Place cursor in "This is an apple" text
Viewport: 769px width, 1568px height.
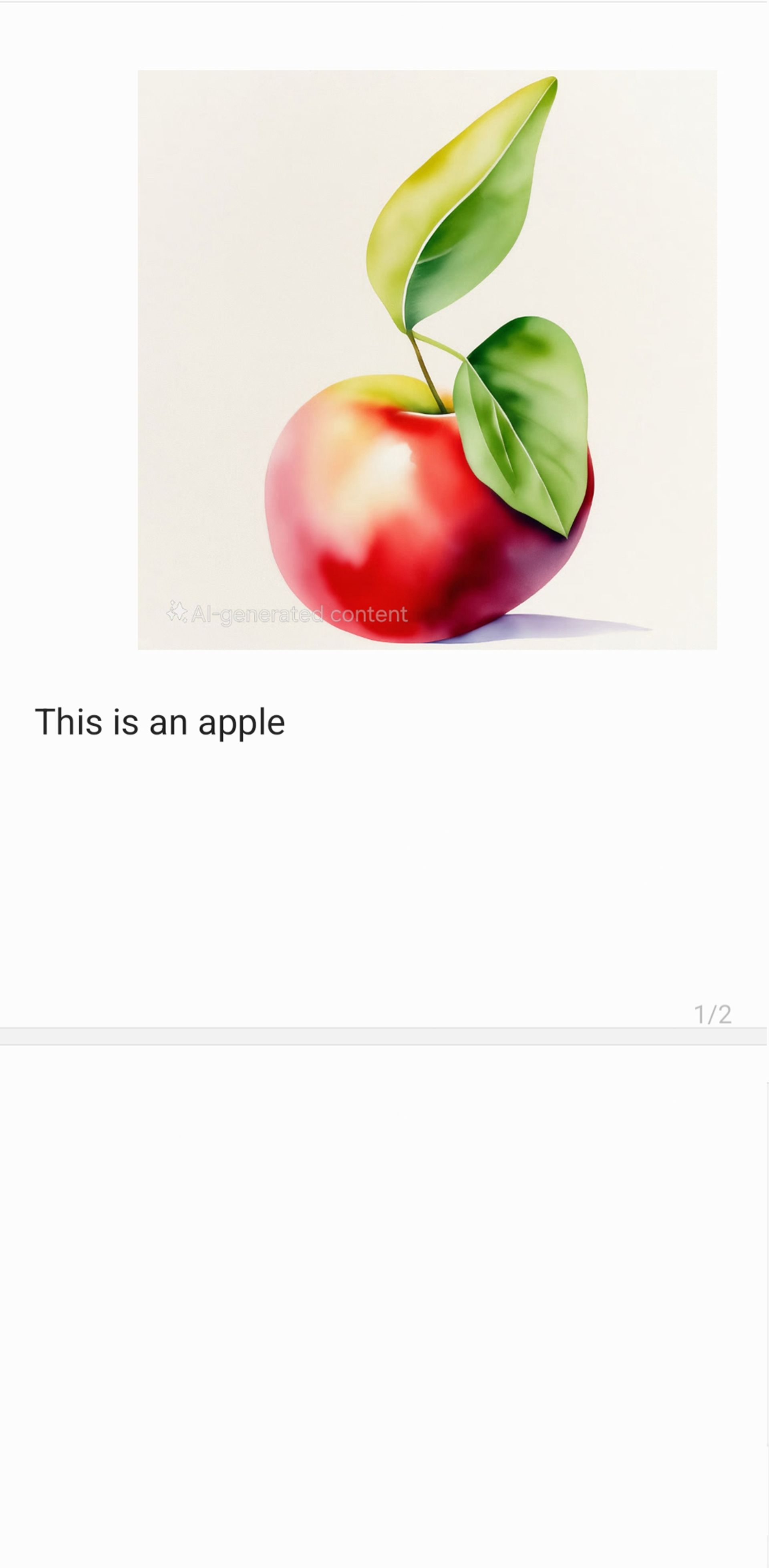160,722
